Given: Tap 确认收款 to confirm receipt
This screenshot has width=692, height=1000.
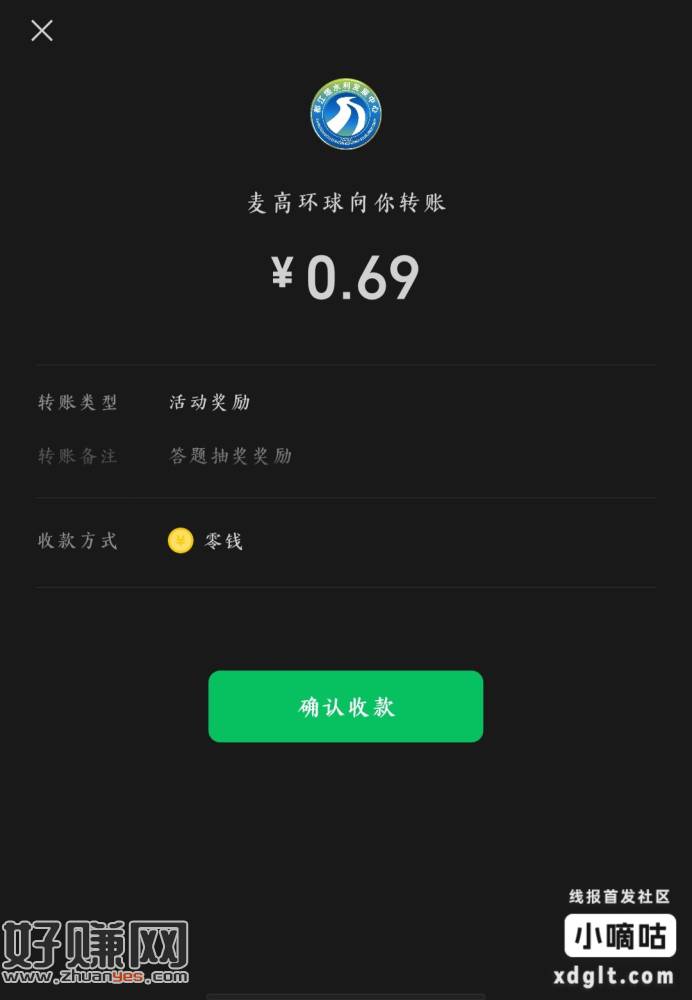Looking at the screenshot, I should (346, 706).
